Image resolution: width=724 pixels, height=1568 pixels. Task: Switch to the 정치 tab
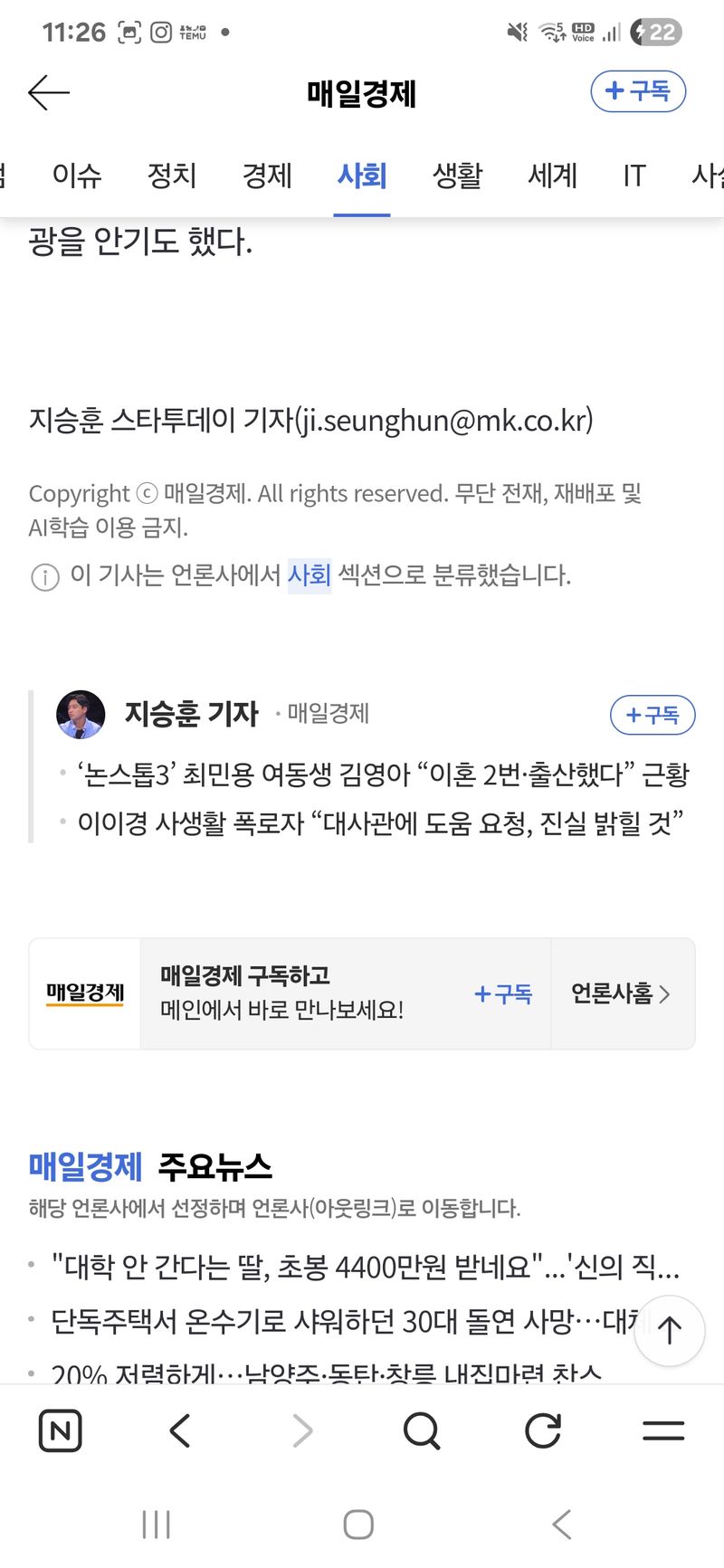coord(172,175)
